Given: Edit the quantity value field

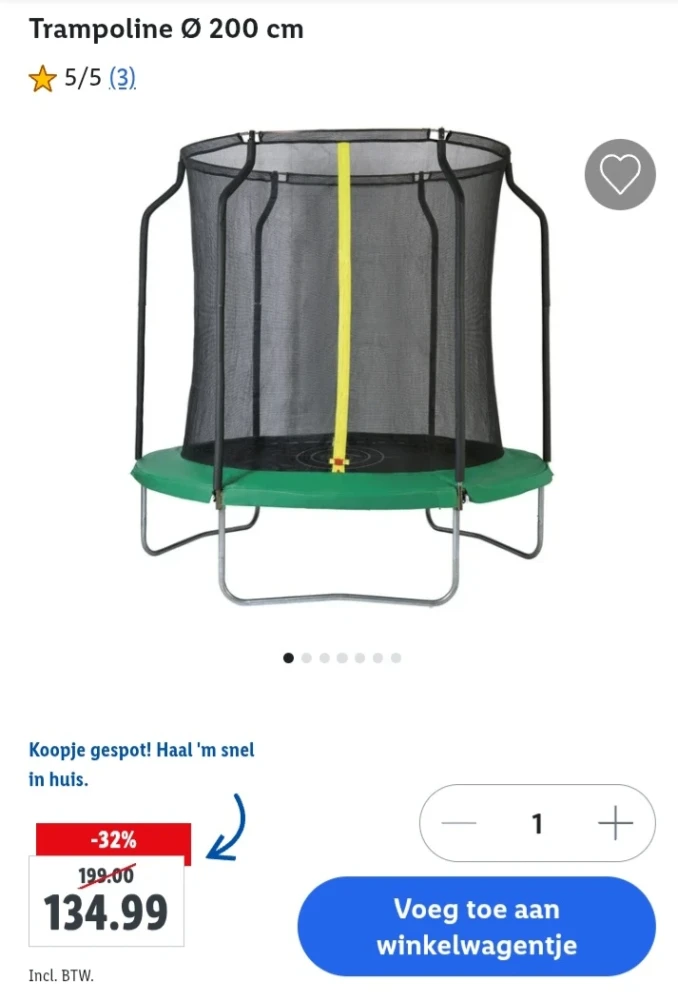Looking at the screenshot, I should 537,823.
